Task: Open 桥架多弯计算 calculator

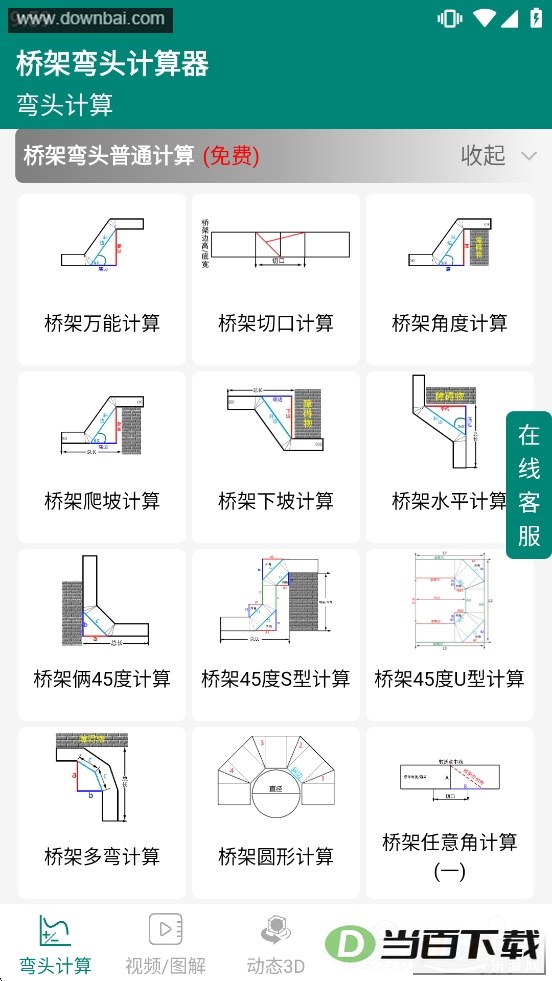Action: click(102, 812)
